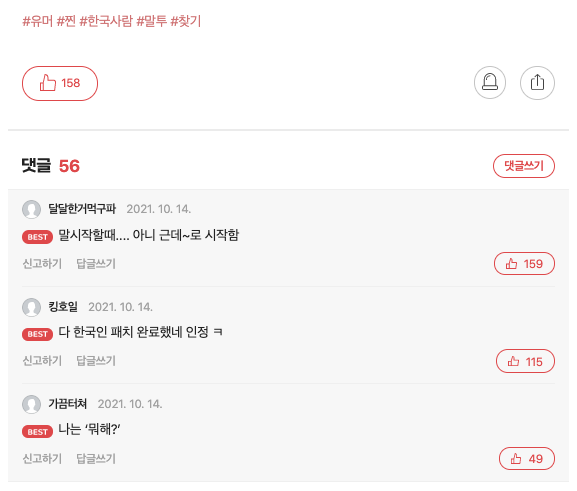Like the post with 158 likes
This screenshot has height=491, width=577.
[x=60, y=83]
